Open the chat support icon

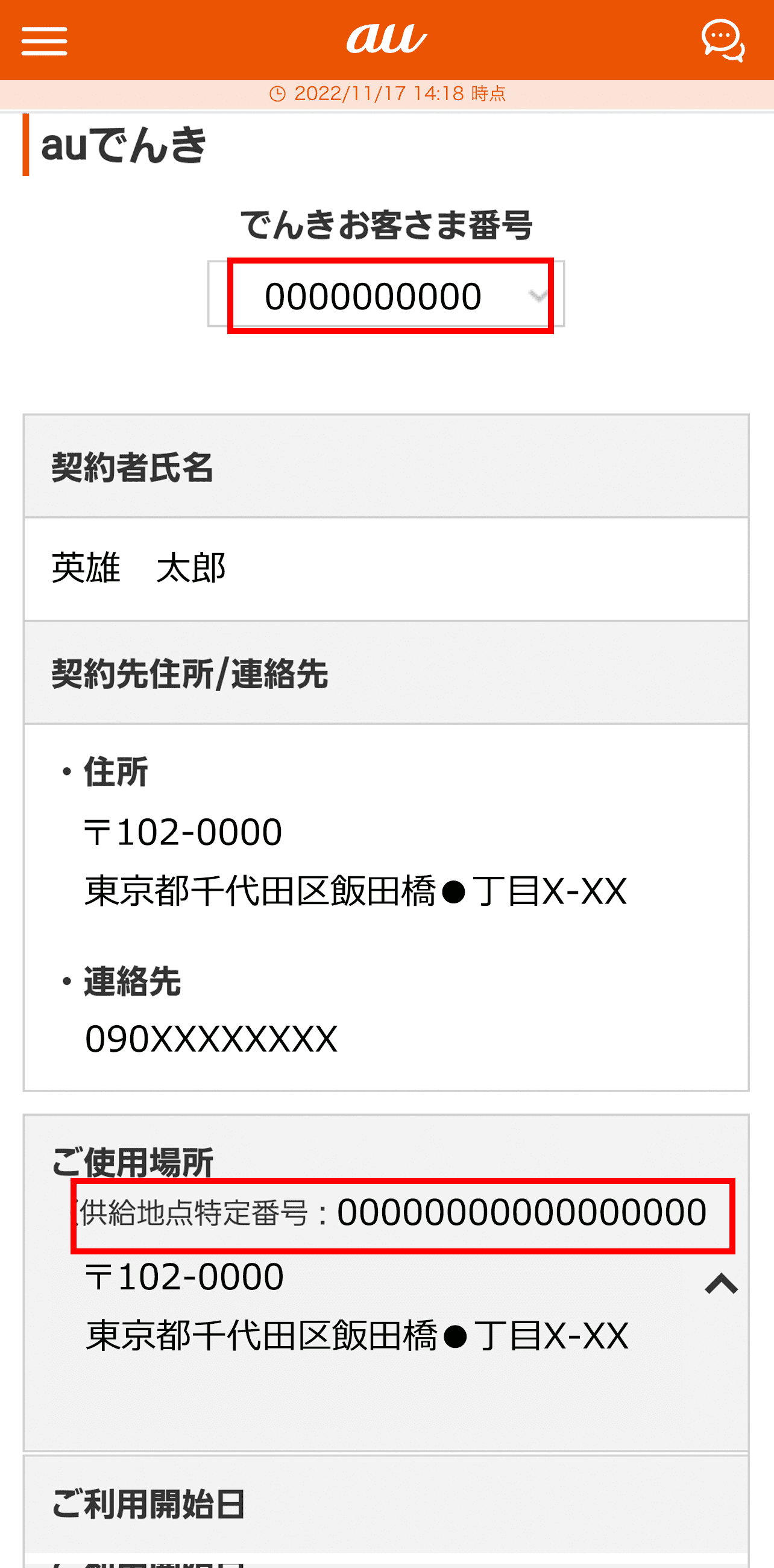[722, 41]
